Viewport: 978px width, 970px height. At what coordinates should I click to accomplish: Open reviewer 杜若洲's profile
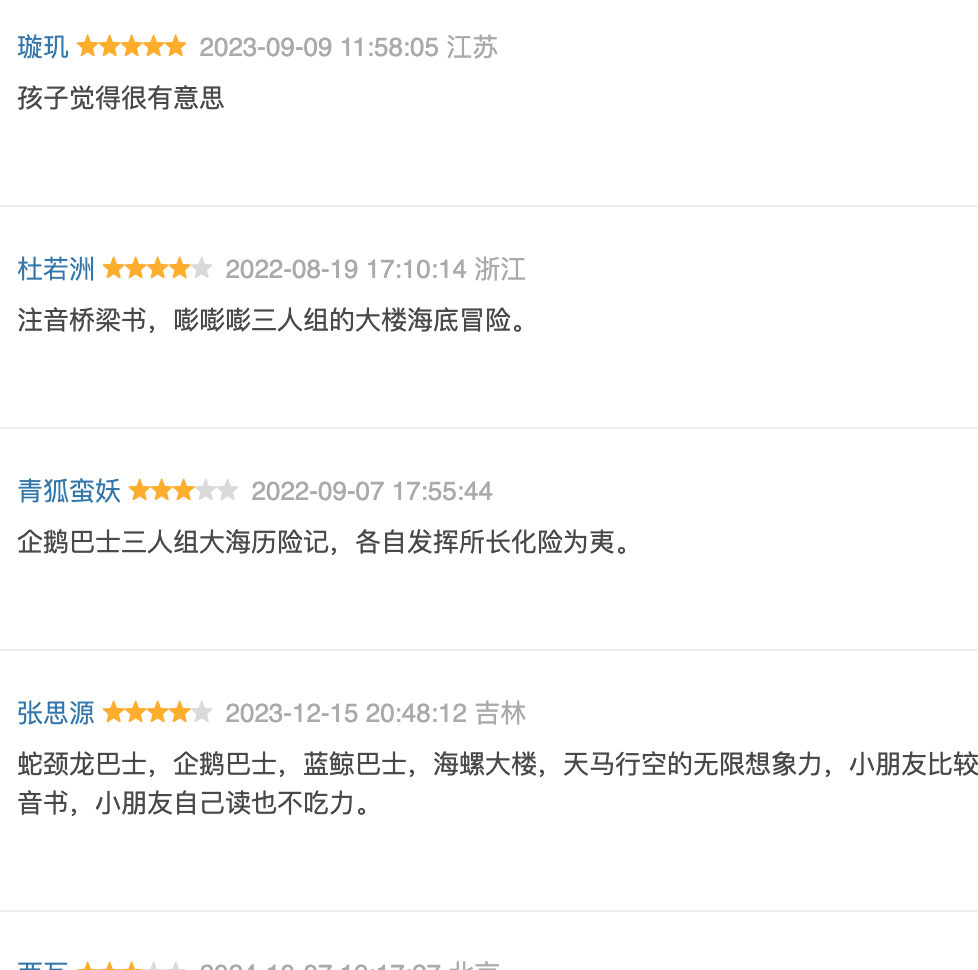point(56,269)
